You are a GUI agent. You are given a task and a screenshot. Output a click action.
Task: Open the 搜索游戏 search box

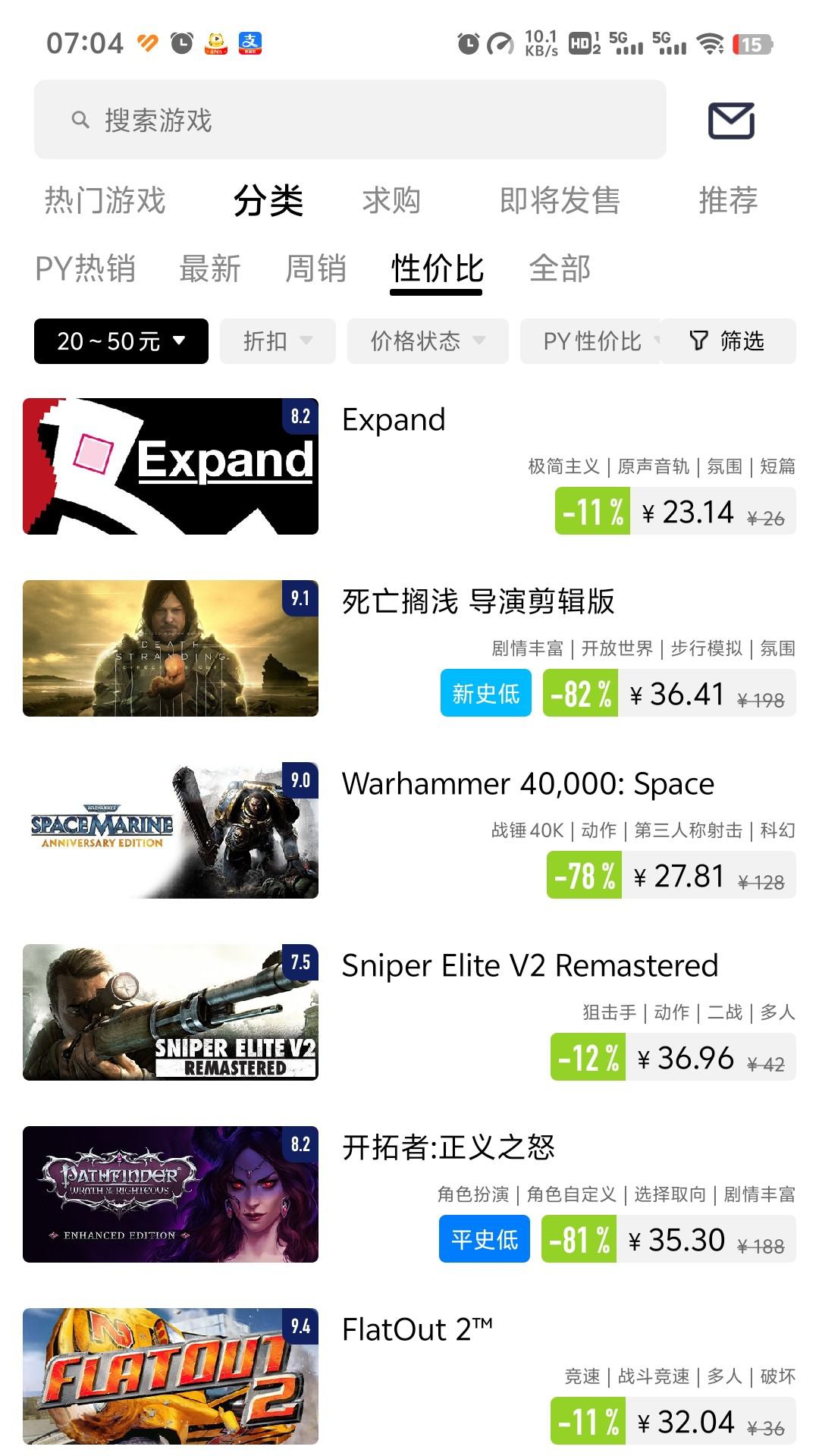tap(349, 120)
